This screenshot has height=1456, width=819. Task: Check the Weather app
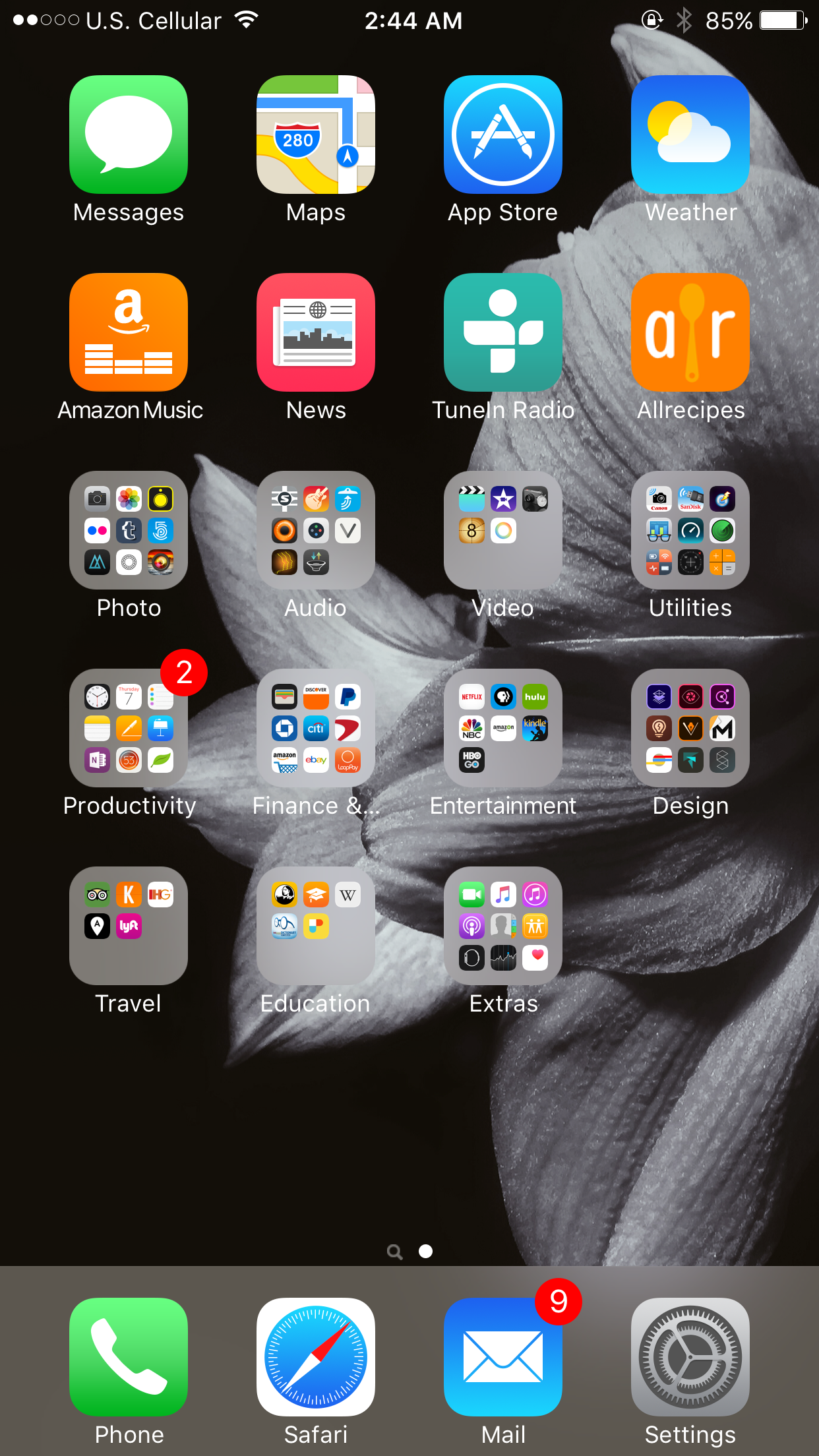pos(690,135)
